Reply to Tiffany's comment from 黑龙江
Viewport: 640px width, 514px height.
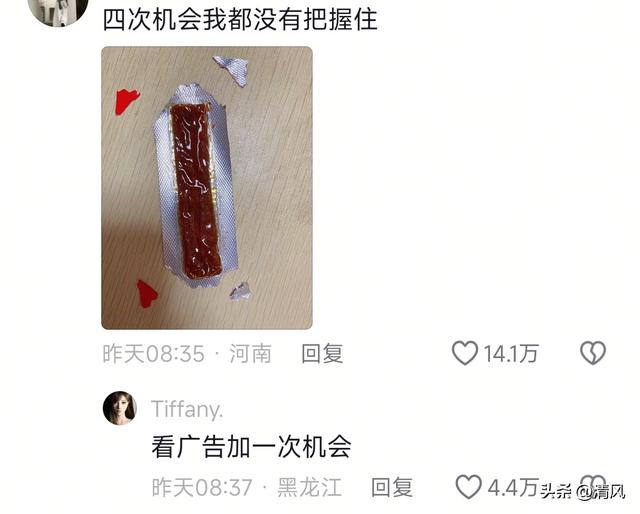point(392,487)
